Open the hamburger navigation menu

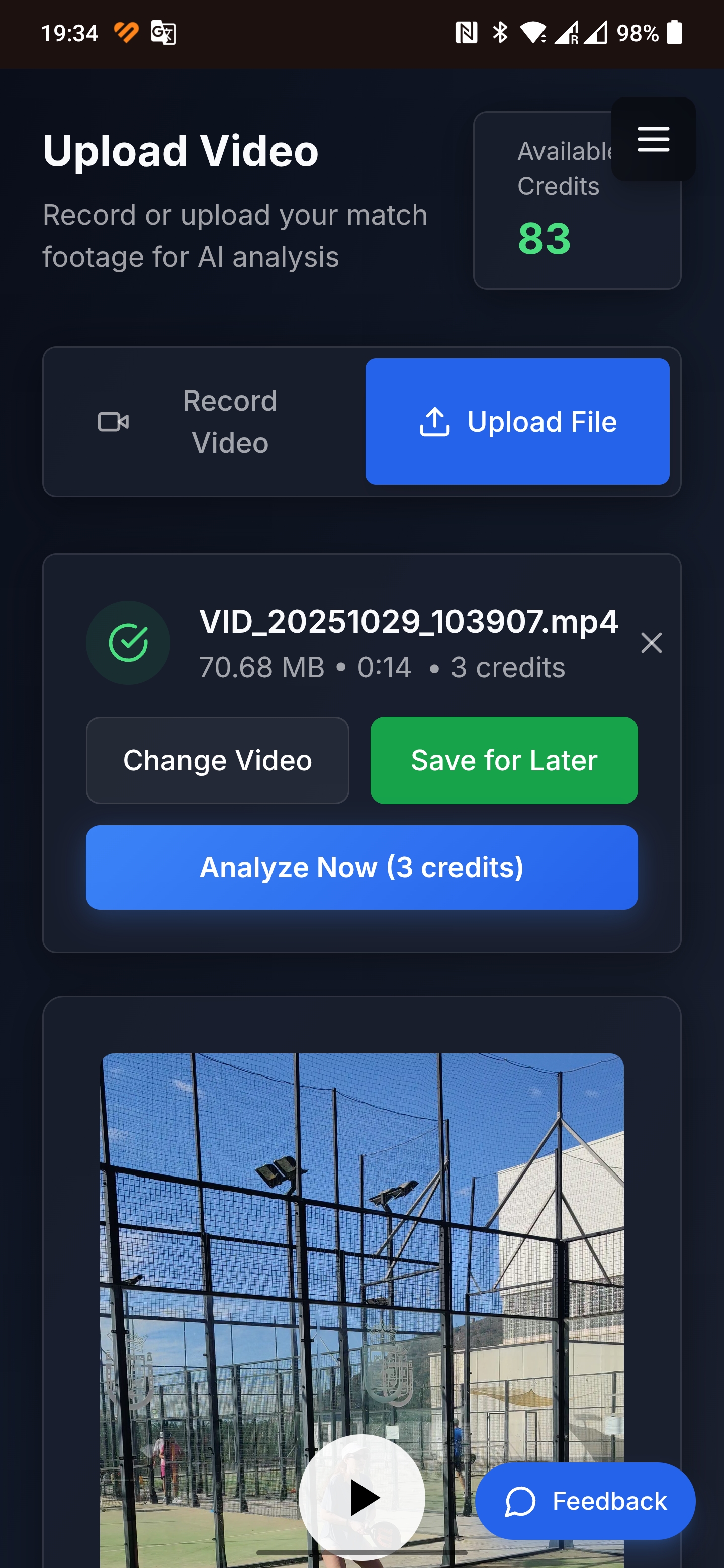pyautogui.click(x=653, y=139)
